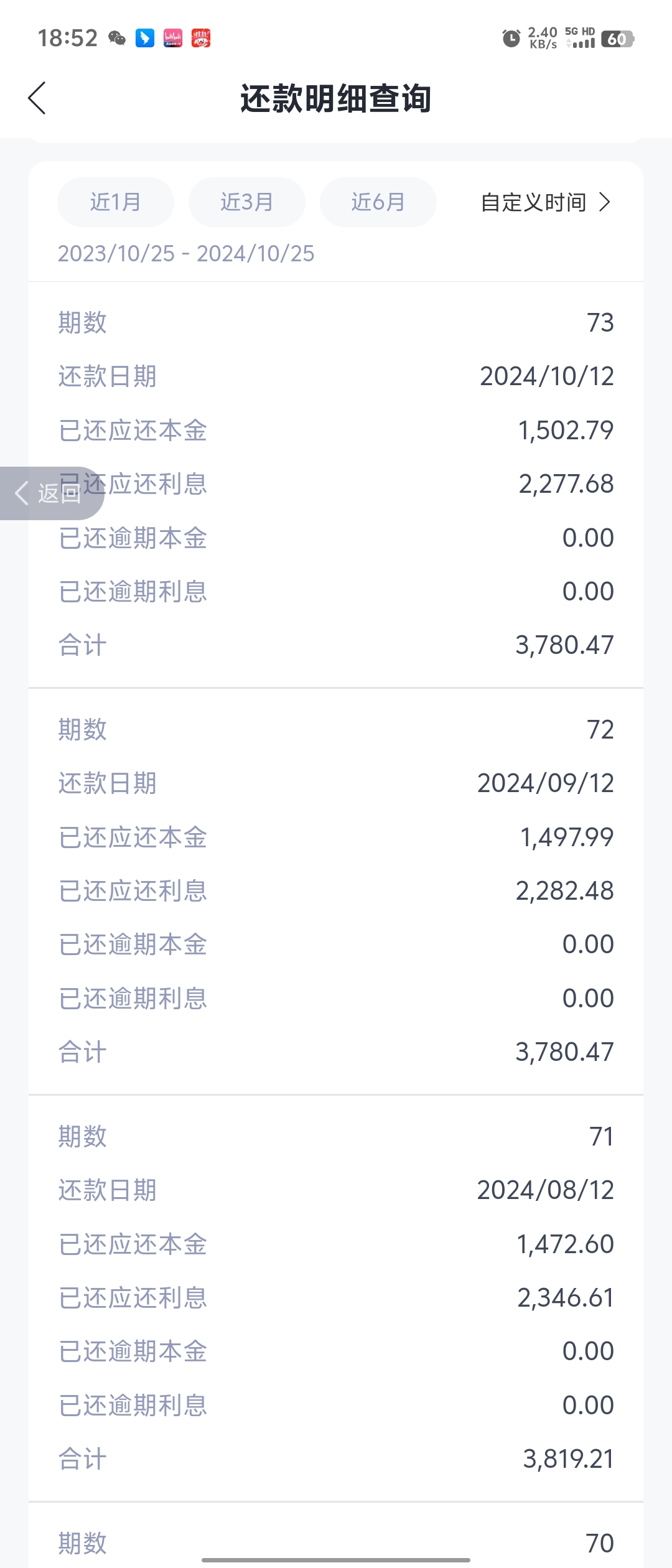Image resolution: width=672 pixels, height=1568 pixels.
Task: Select the 近1月 time filter
Action: coord(115,202)
